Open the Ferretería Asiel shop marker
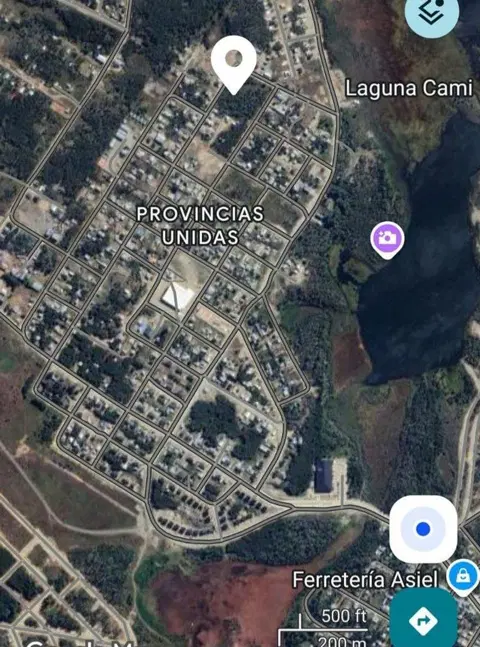 [463, 577]
